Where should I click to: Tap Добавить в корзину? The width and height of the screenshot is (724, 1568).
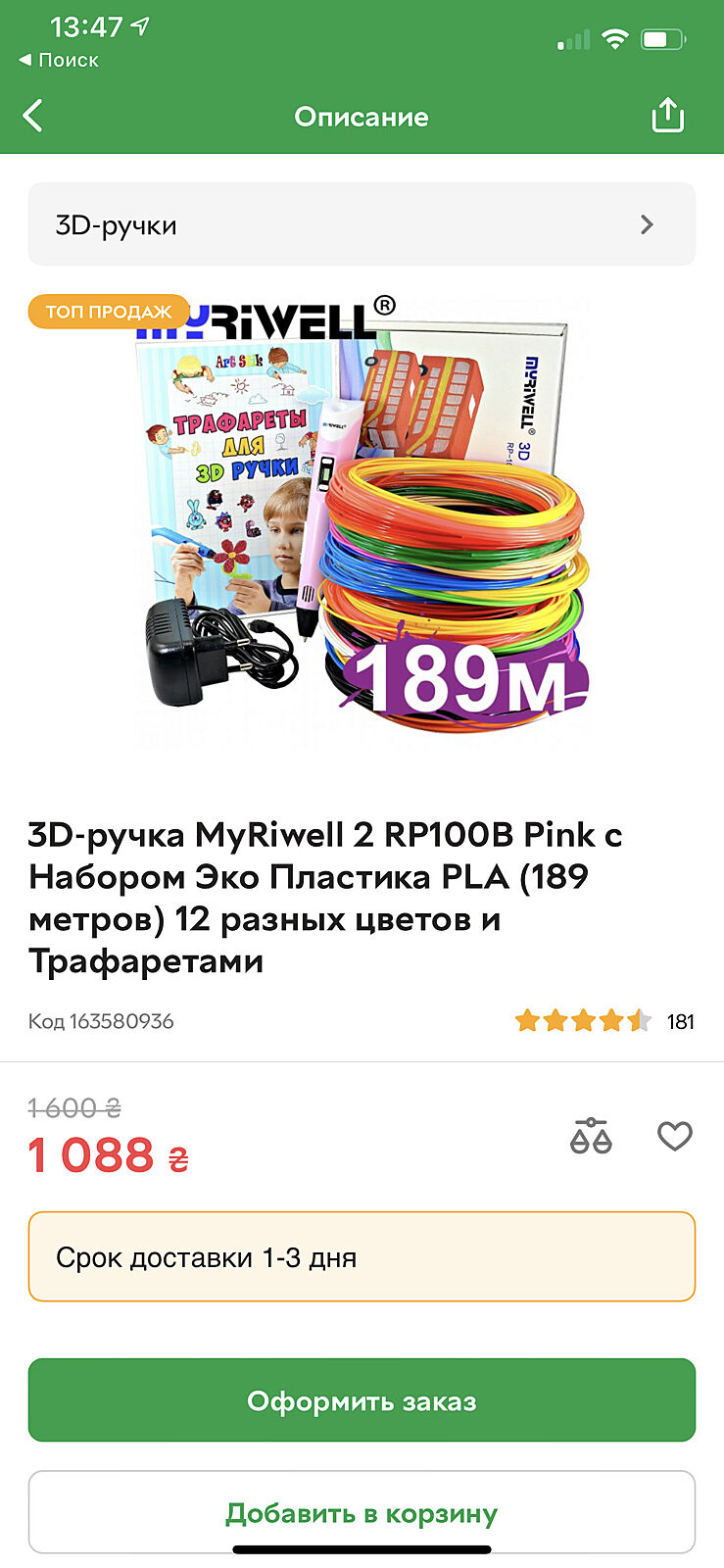362,1513
